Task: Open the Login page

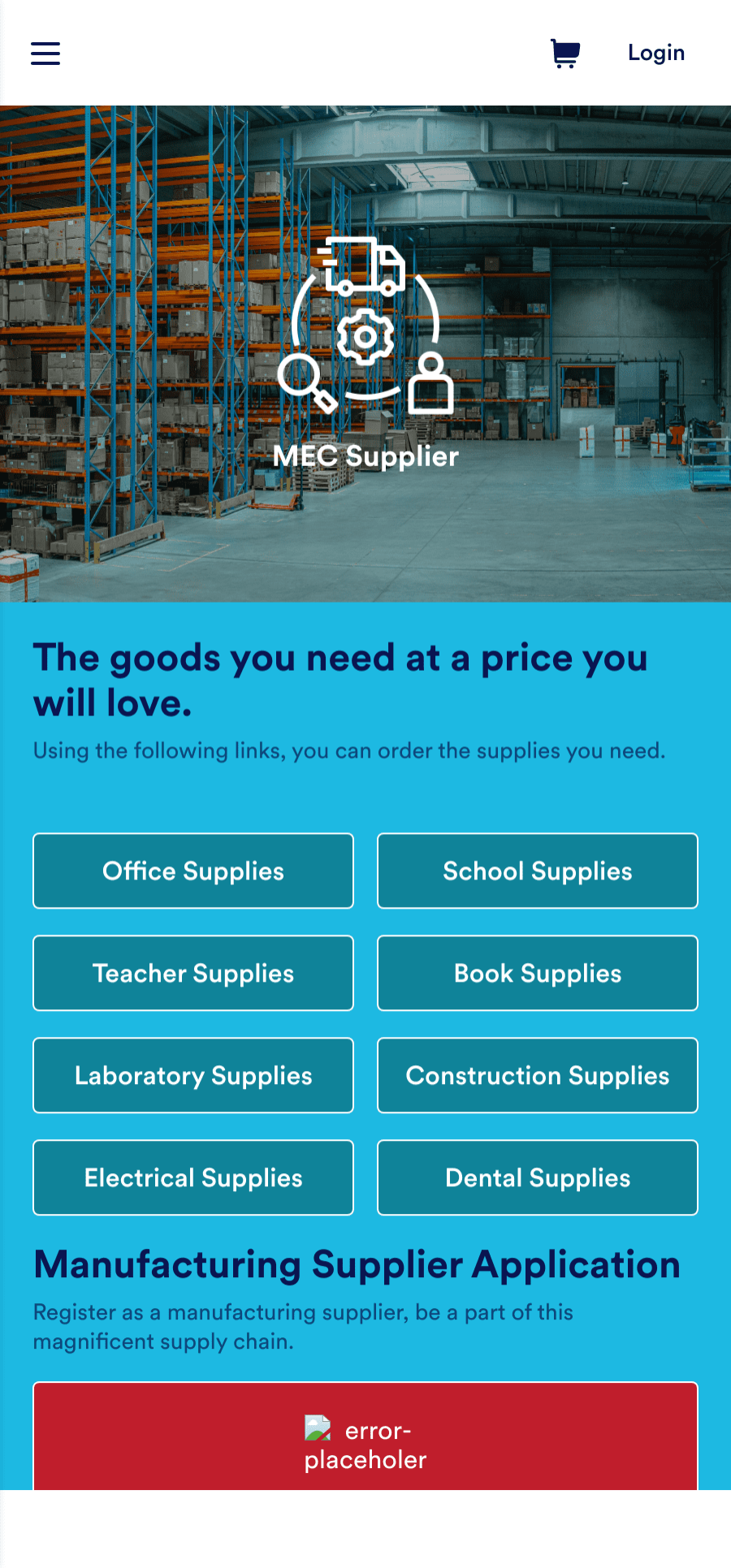Action: pos(655,53)
